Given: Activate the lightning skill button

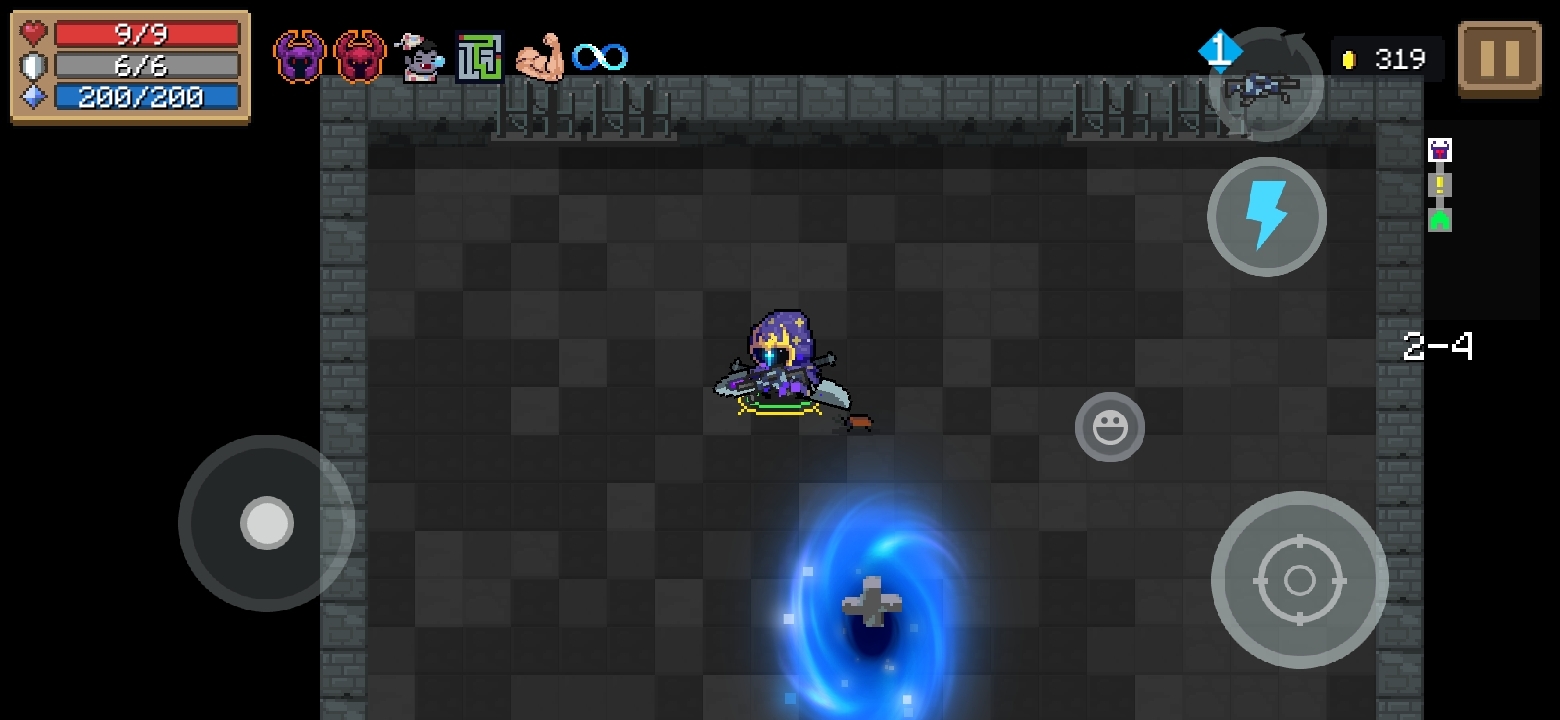Looking at the screenshot, I should pyautogui.click(x=1266, y=217).
